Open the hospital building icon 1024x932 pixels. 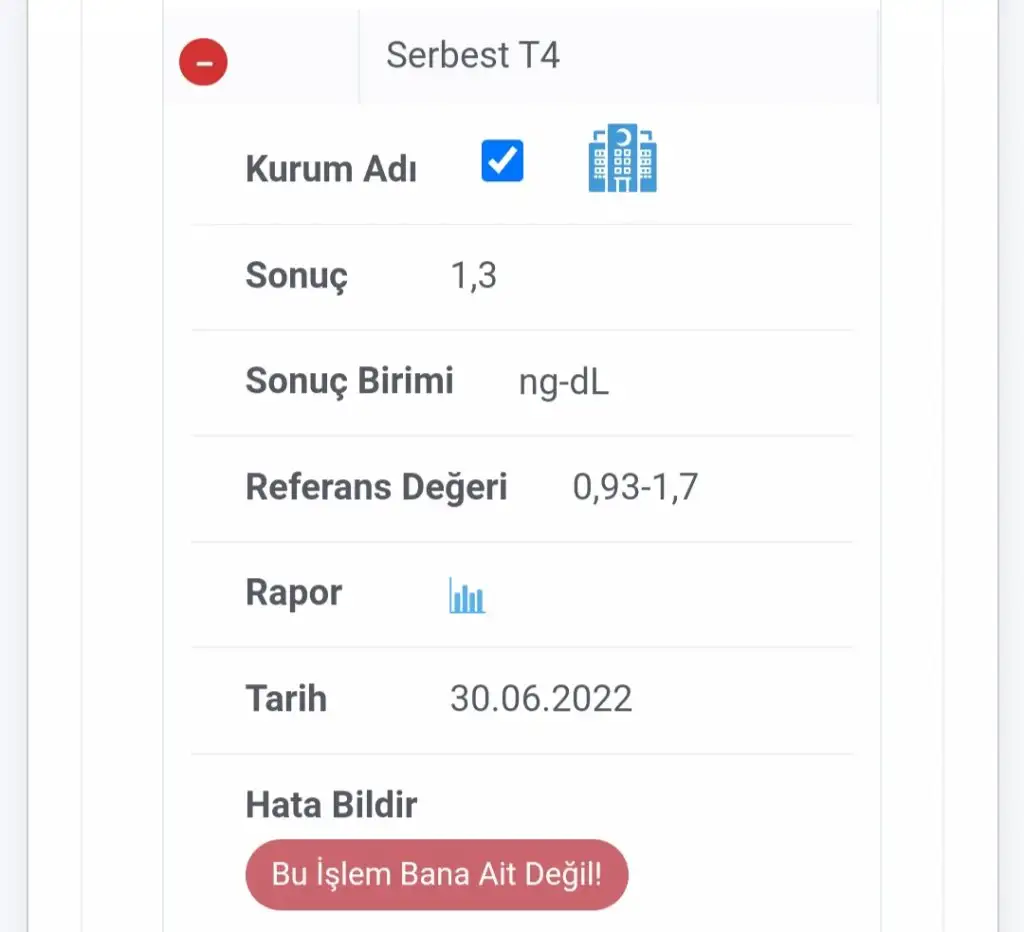(622, 159)
